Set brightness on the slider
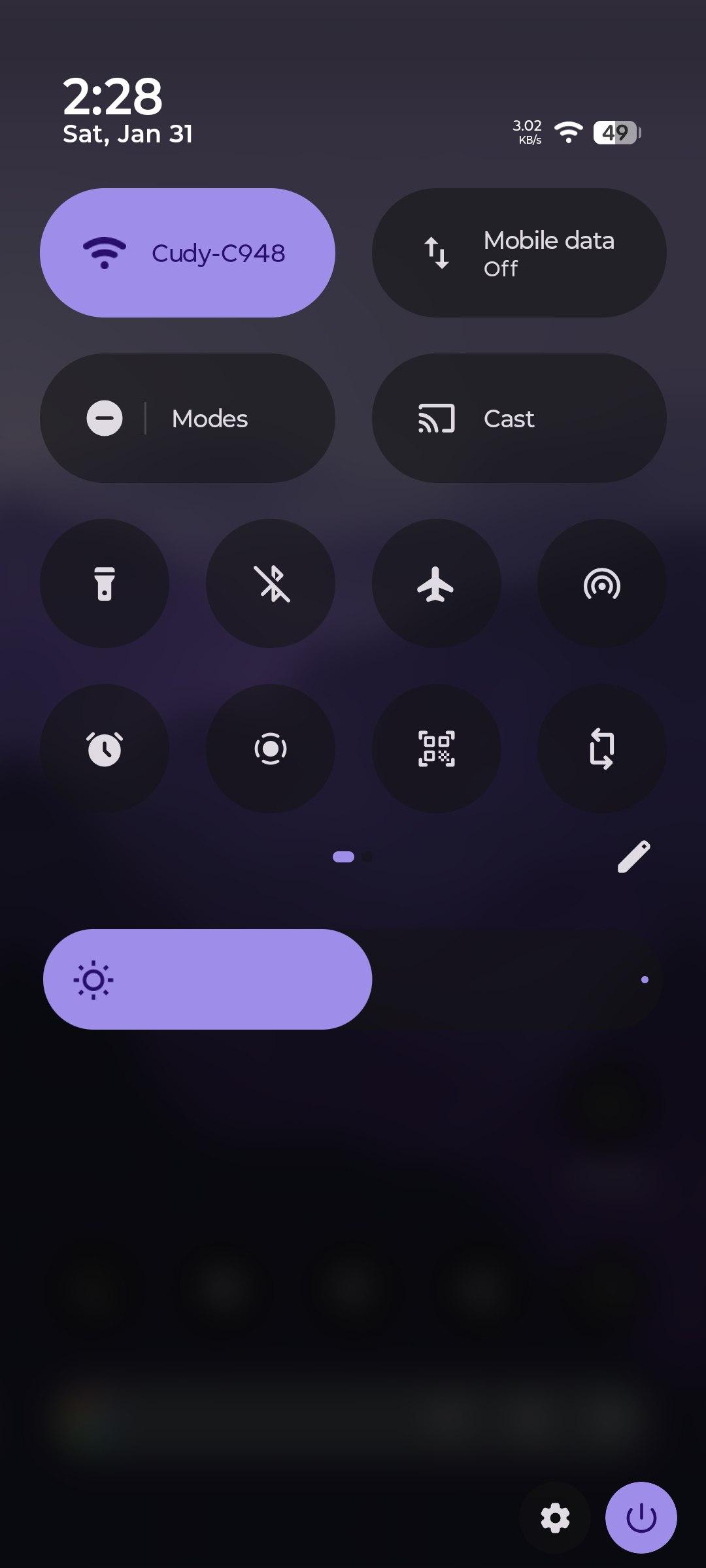 click(353, 979)
